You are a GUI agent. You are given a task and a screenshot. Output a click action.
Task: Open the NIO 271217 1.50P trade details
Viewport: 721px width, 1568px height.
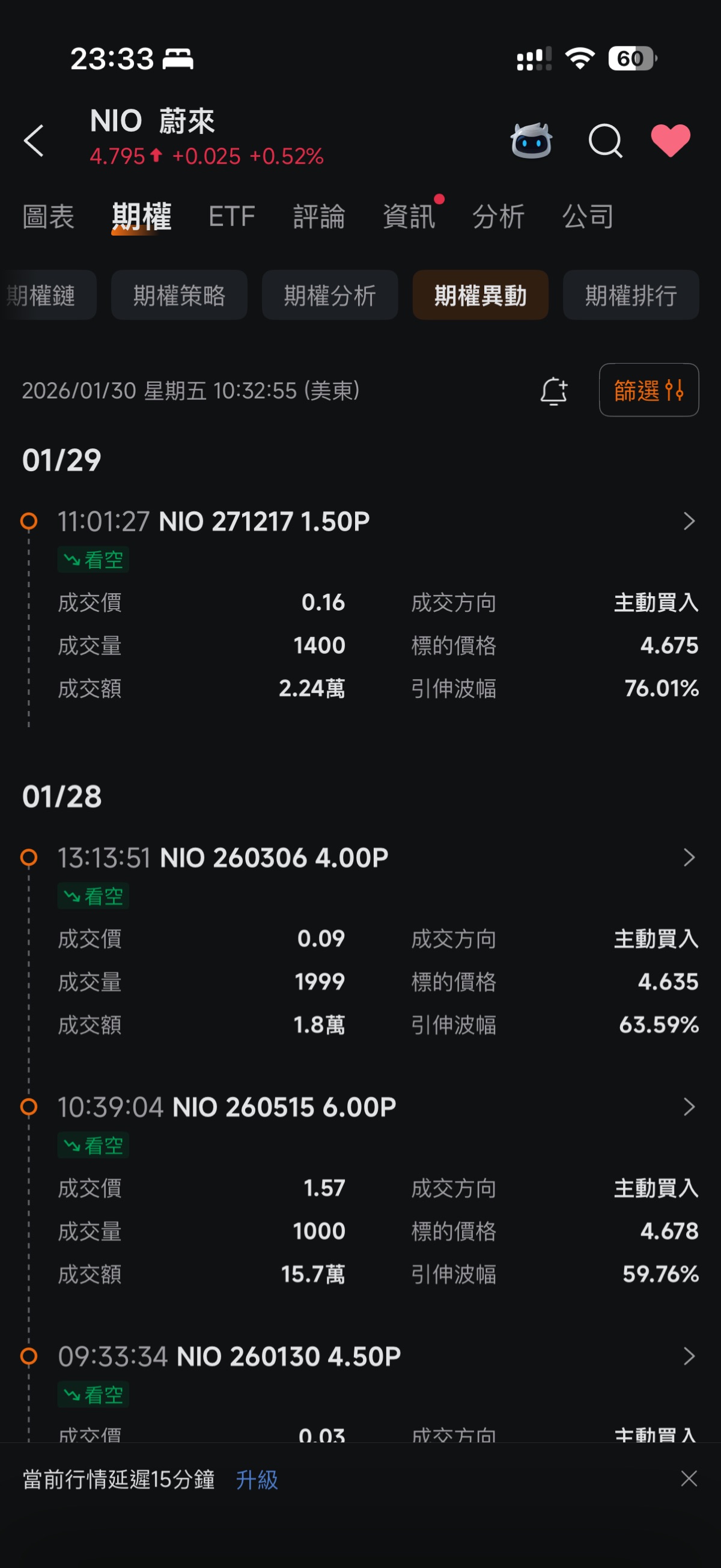[688, 521]
